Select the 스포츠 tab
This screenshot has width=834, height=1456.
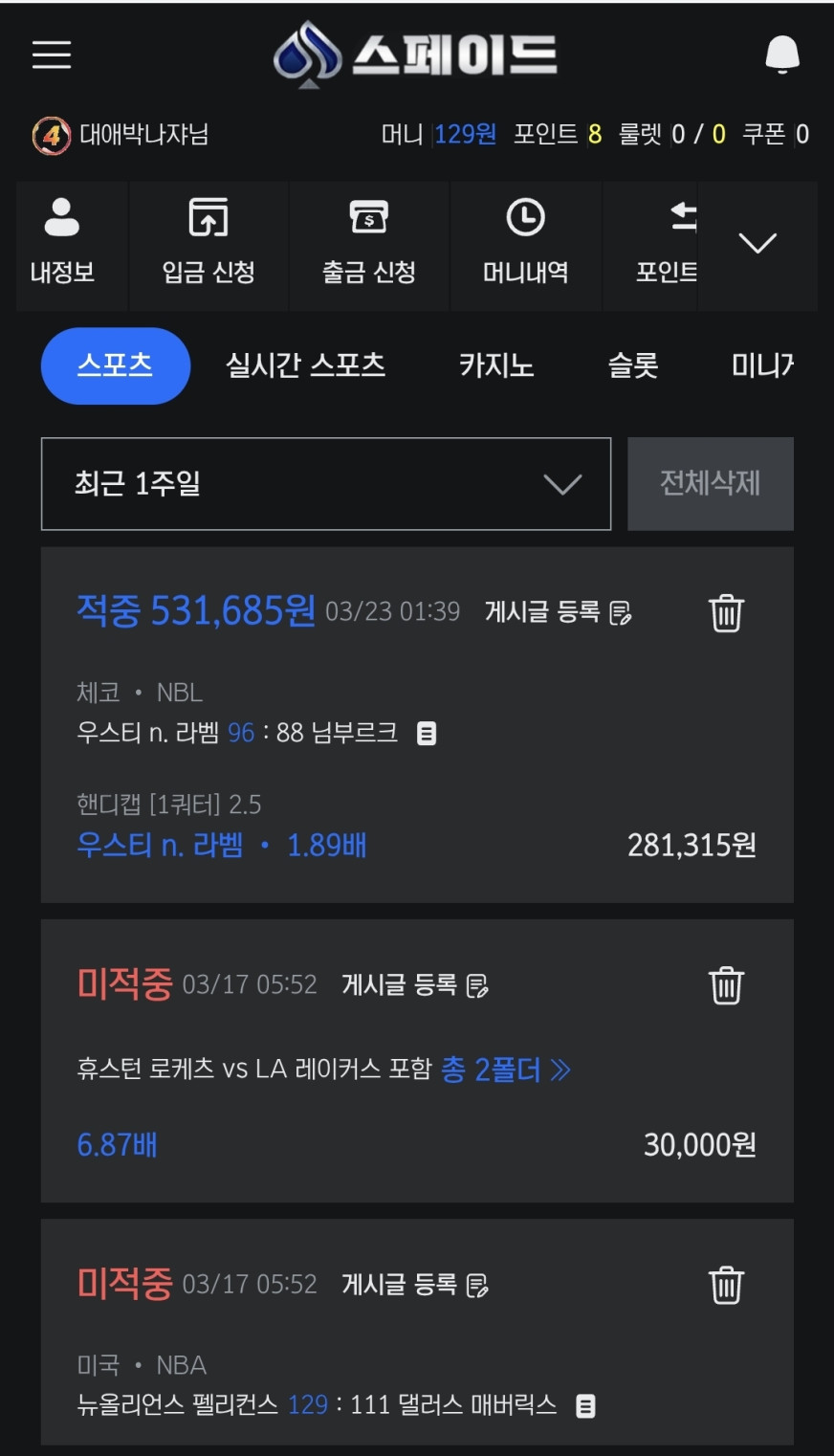point(115,365)
